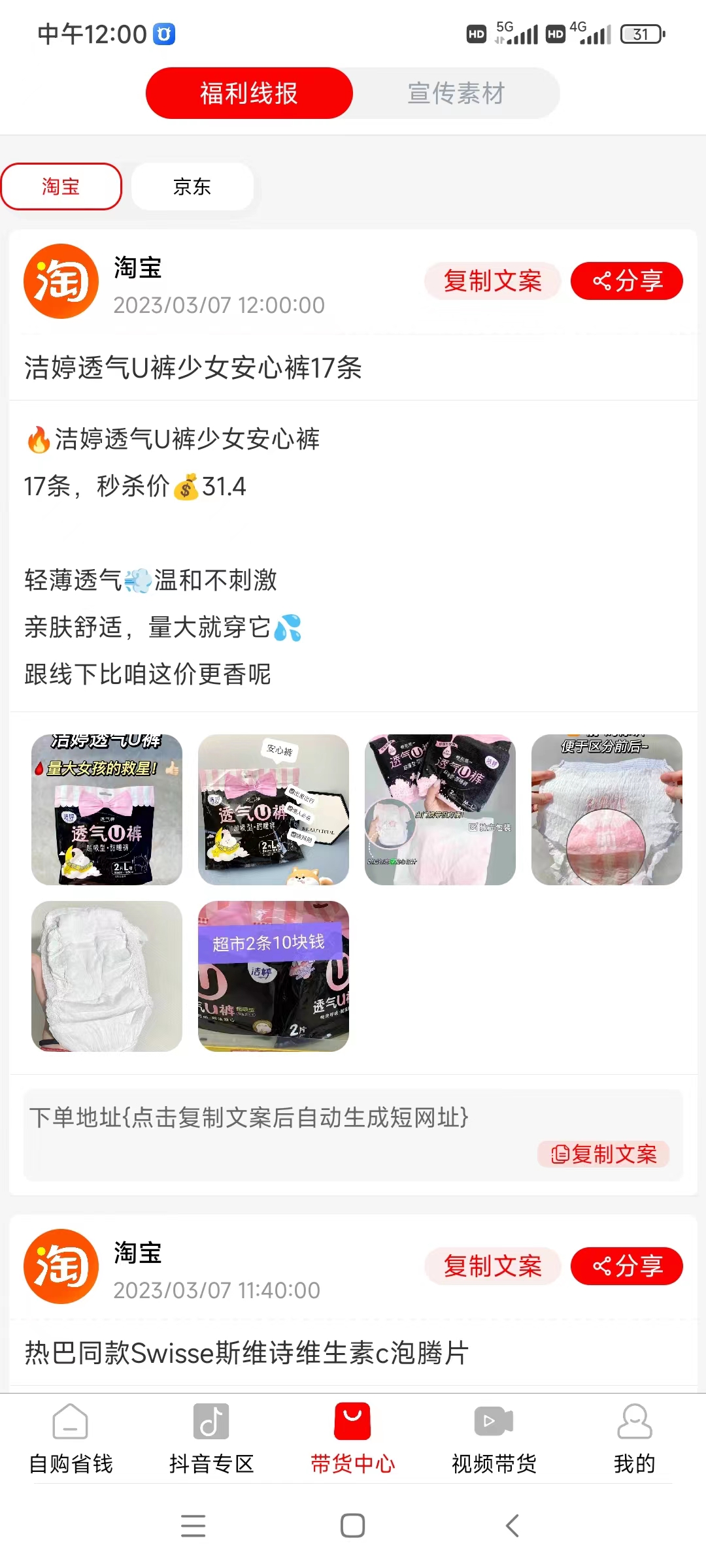Open first product image with 量大女孩的救星
This screenshot has width=706, height=1568.
[x=107, y=809]
